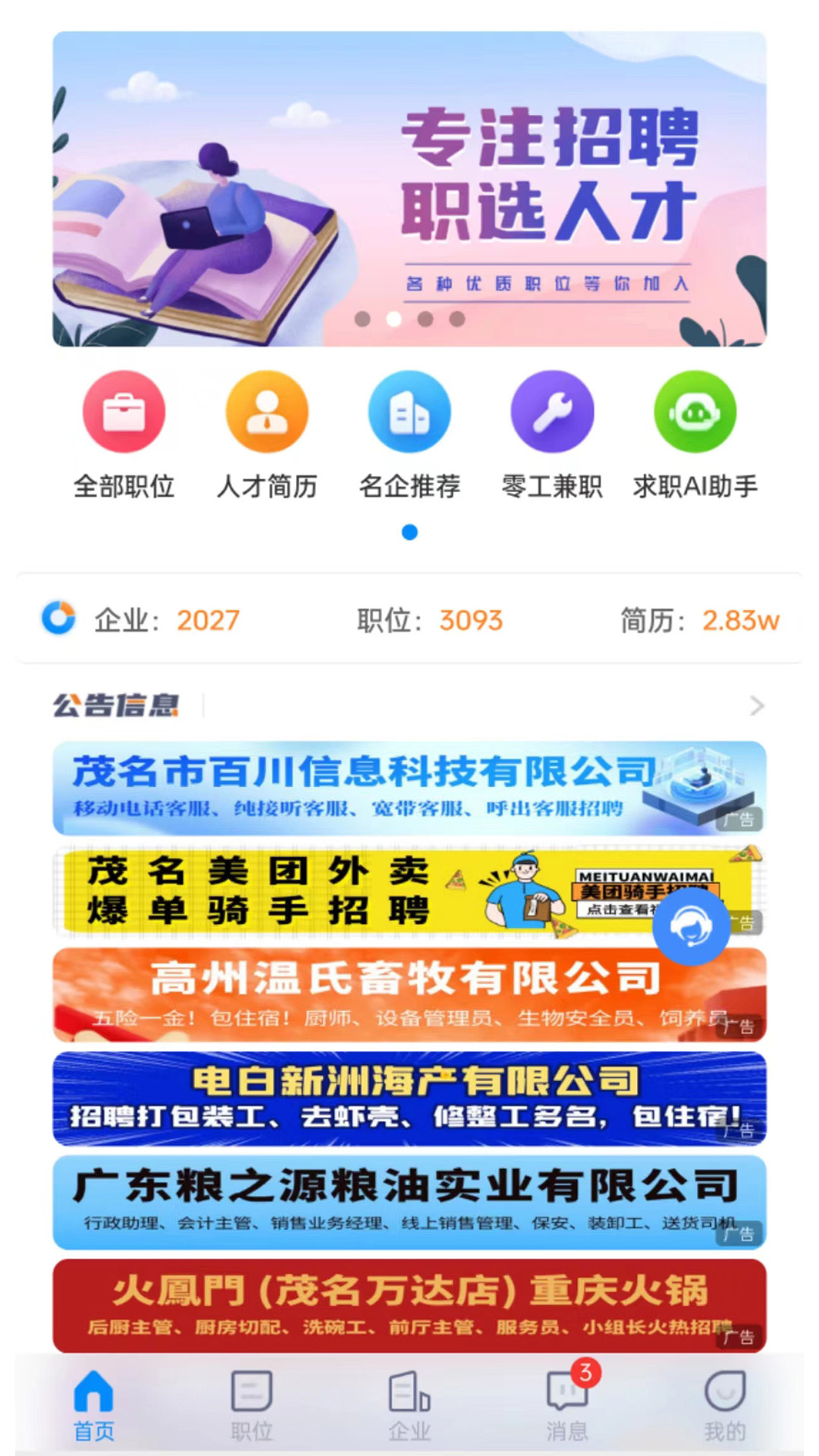Tap the 零工兼职 wrench icon
Image resolution: width=819 pixels, height=1456 pixels.
click(x=552, y=412)
